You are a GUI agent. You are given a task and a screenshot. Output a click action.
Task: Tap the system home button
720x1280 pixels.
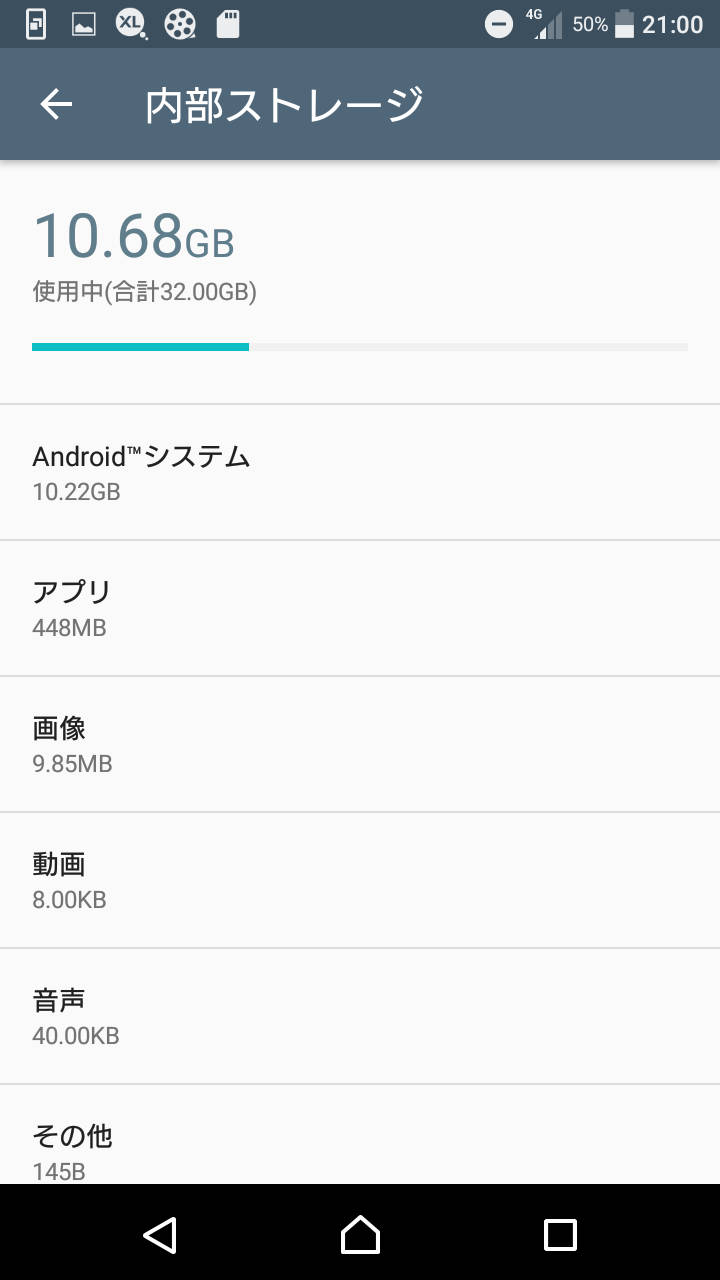[x=360, y=1234]
